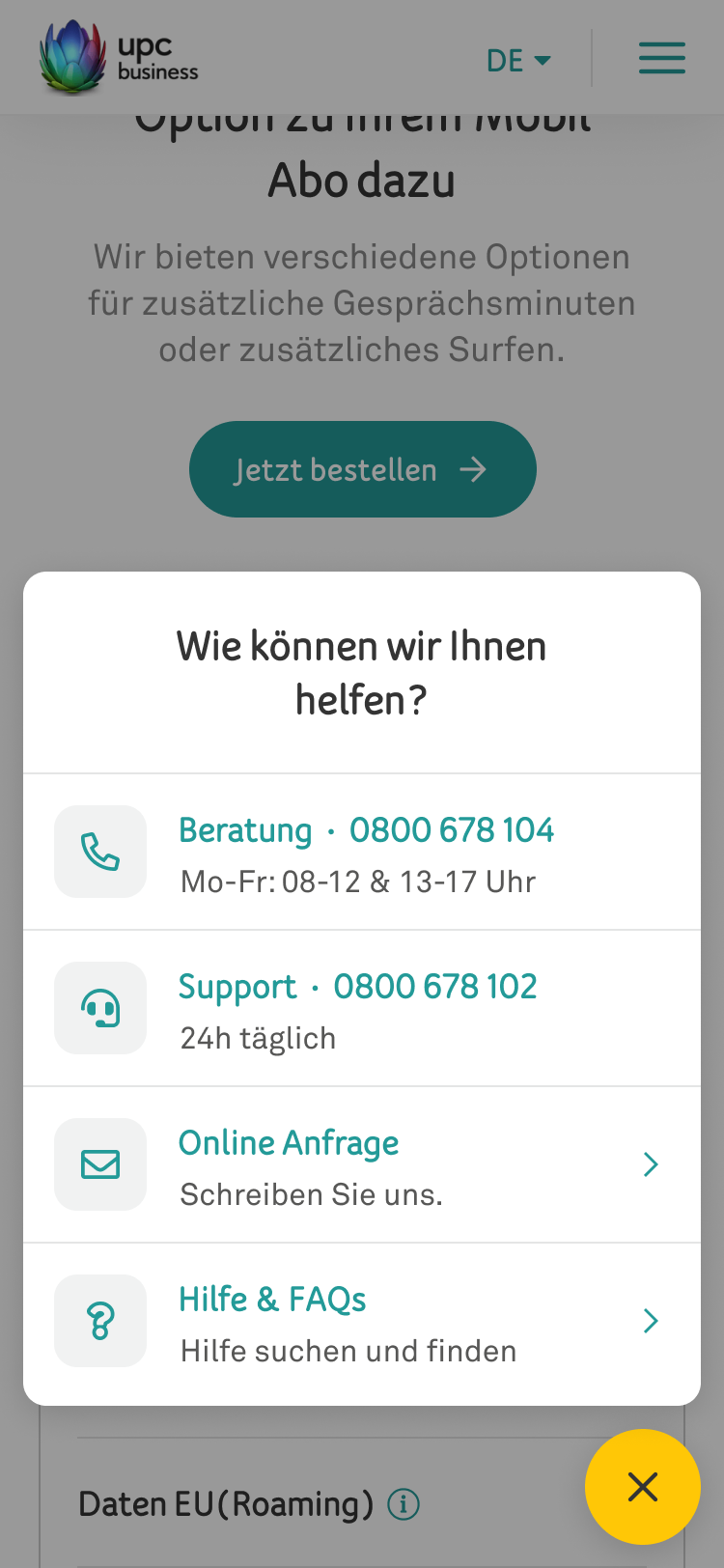Expand Online Anfrage via its chevron

click(x=651, y=1163)
